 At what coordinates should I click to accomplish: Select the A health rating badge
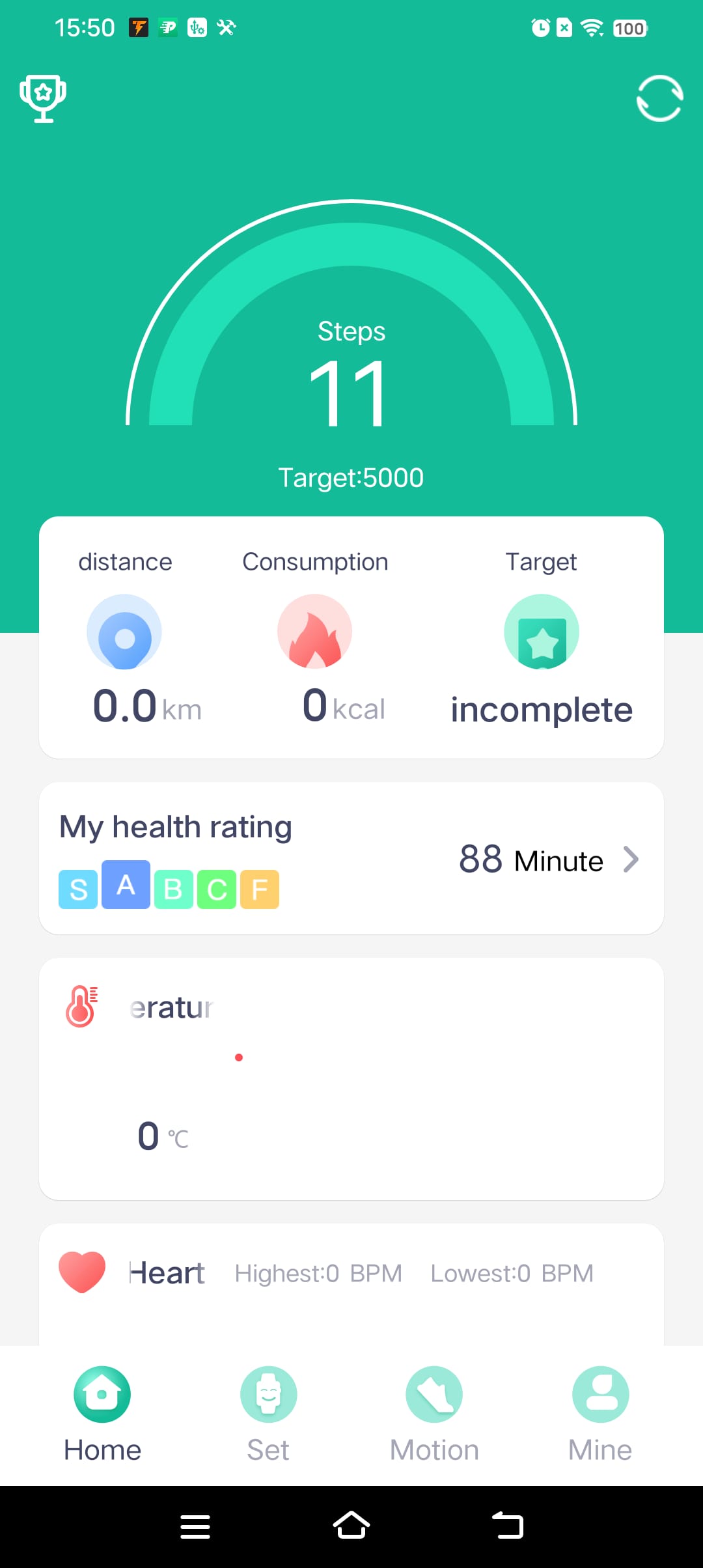(125, 886)
